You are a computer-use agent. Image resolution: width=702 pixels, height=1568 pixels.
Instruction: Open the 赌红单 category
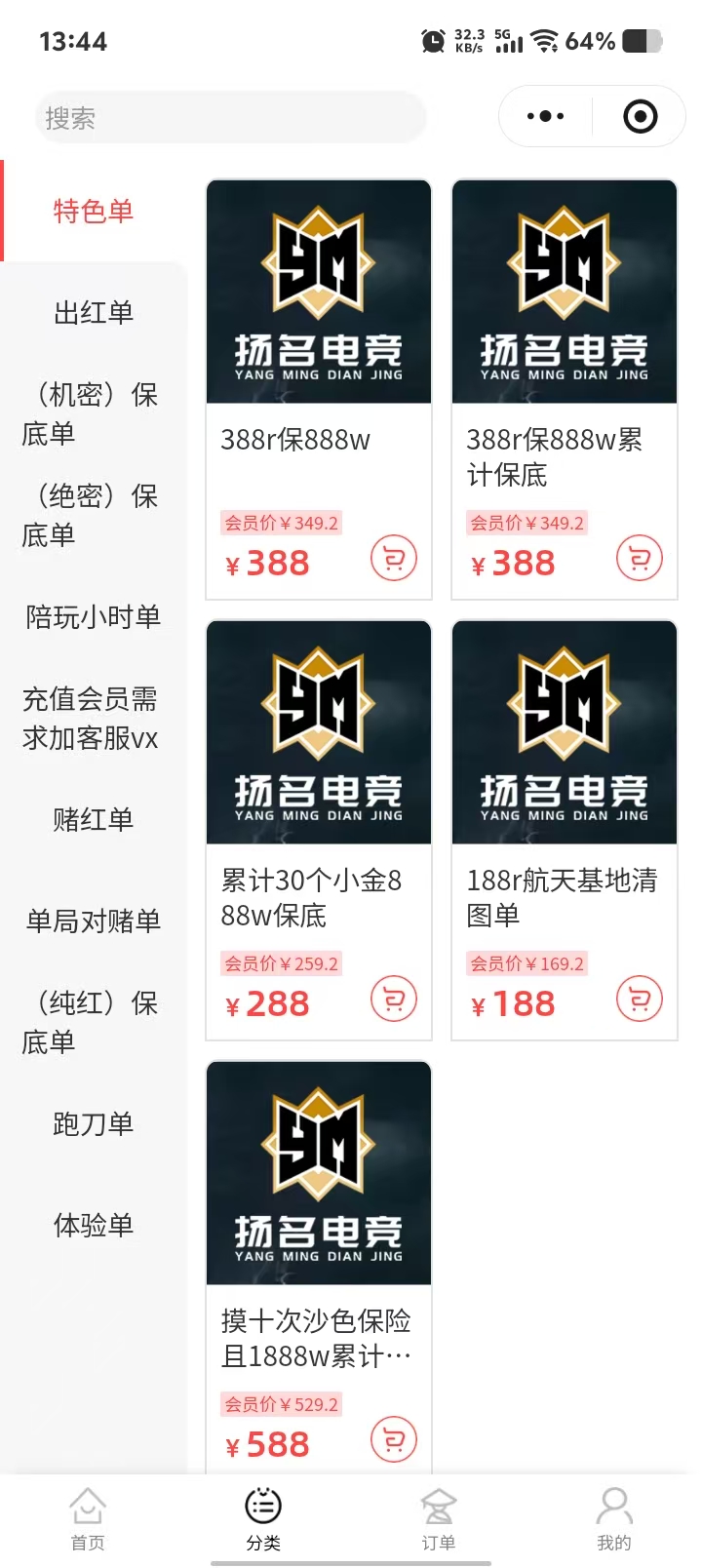(x=94, y=820)
